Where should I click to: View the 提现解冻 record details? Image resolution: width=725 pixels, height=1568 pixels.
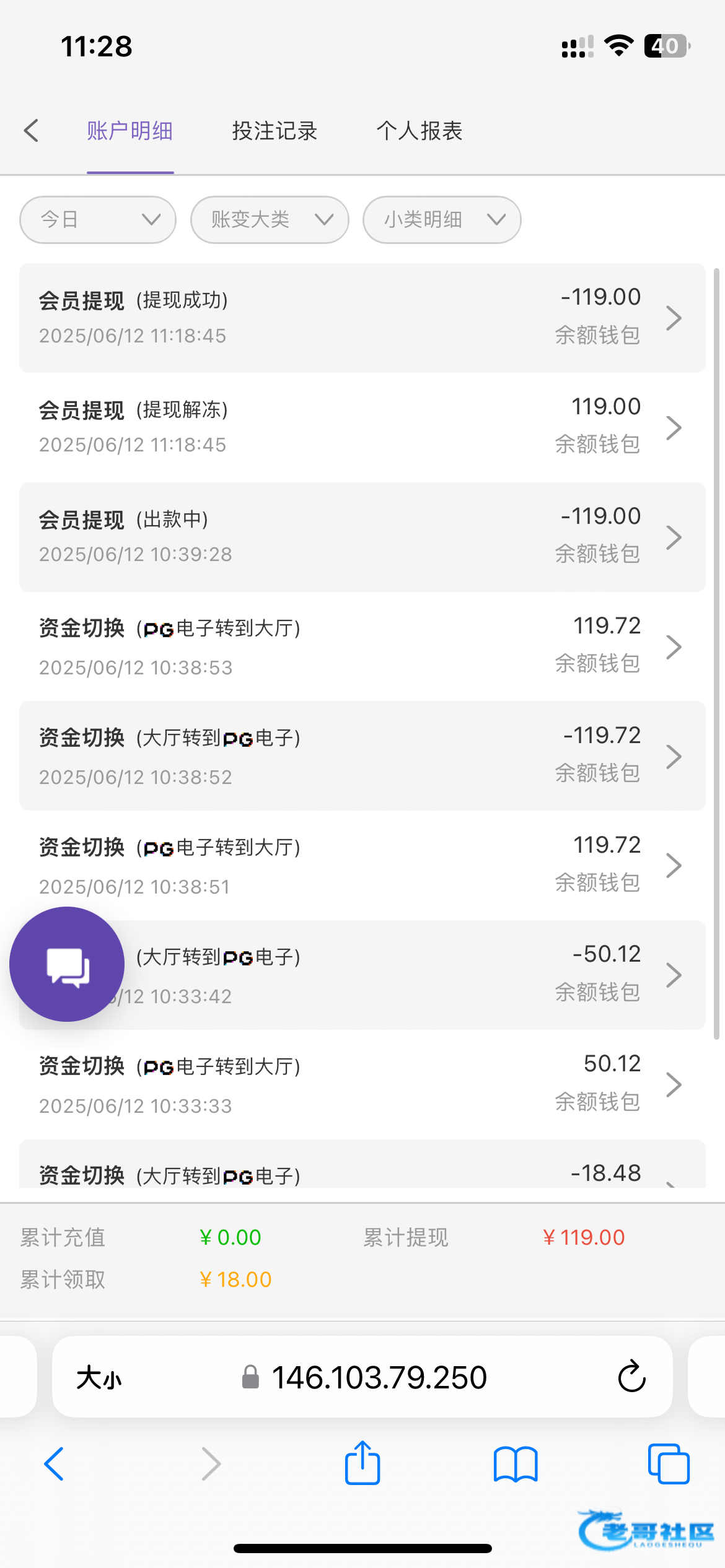click(x=362, y=427)
